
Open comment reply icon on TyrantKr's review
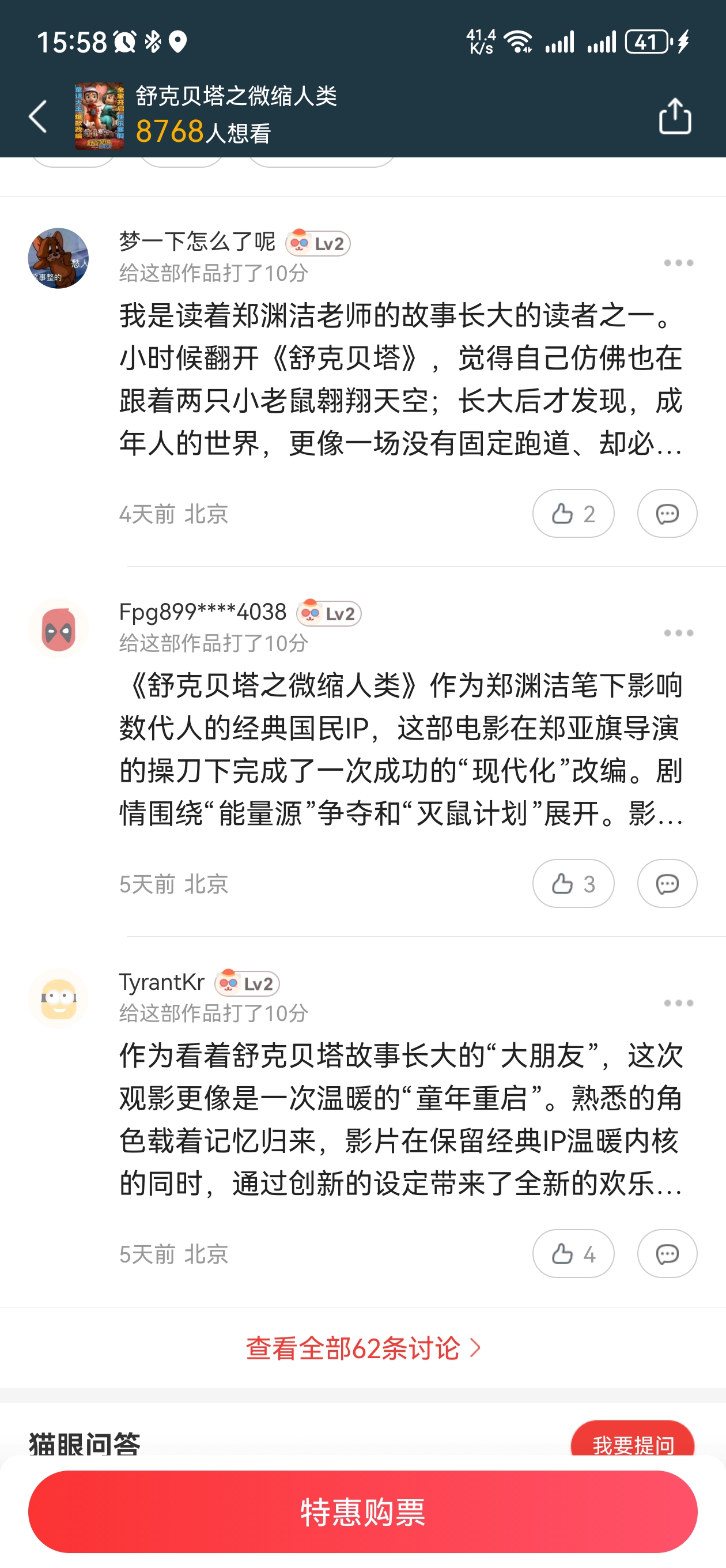tap(667, 1254)
